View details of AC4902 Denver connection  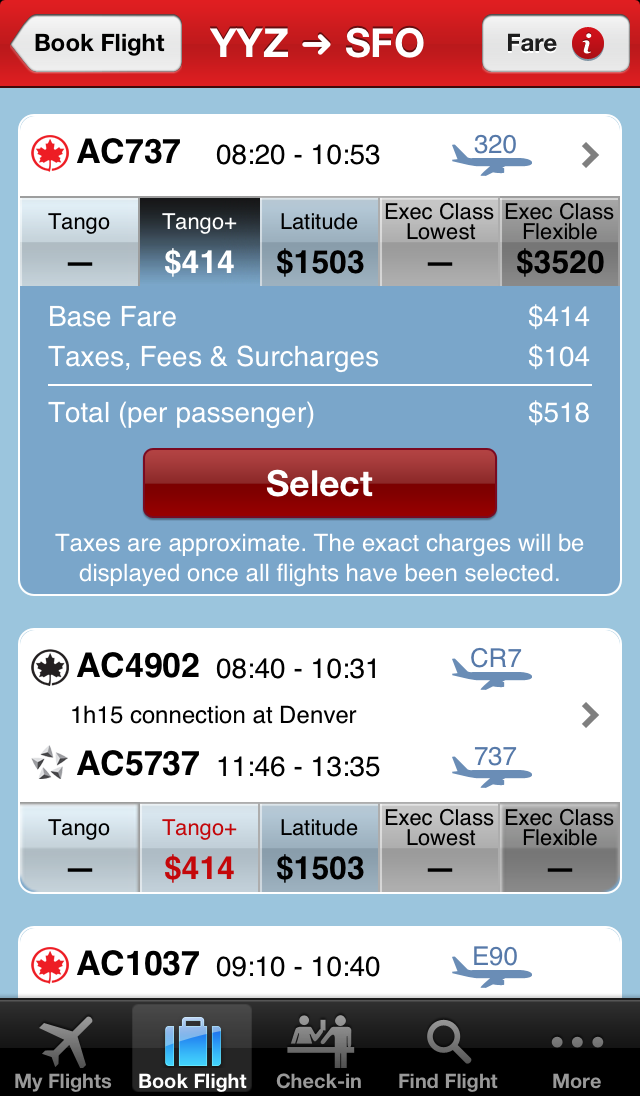(x=590, y=715)
